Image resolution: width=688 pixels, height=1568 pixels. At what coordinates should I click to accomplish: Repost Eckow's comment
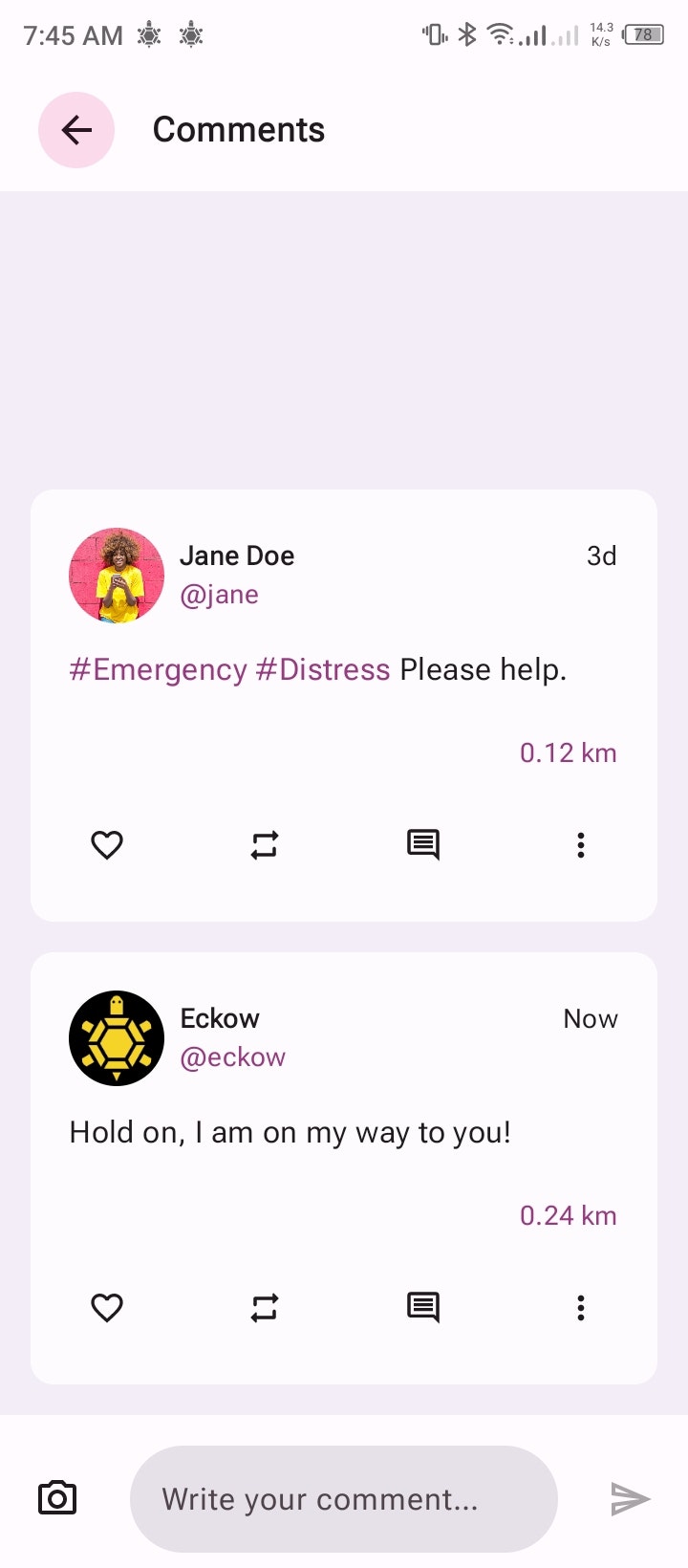[265, 1308]
